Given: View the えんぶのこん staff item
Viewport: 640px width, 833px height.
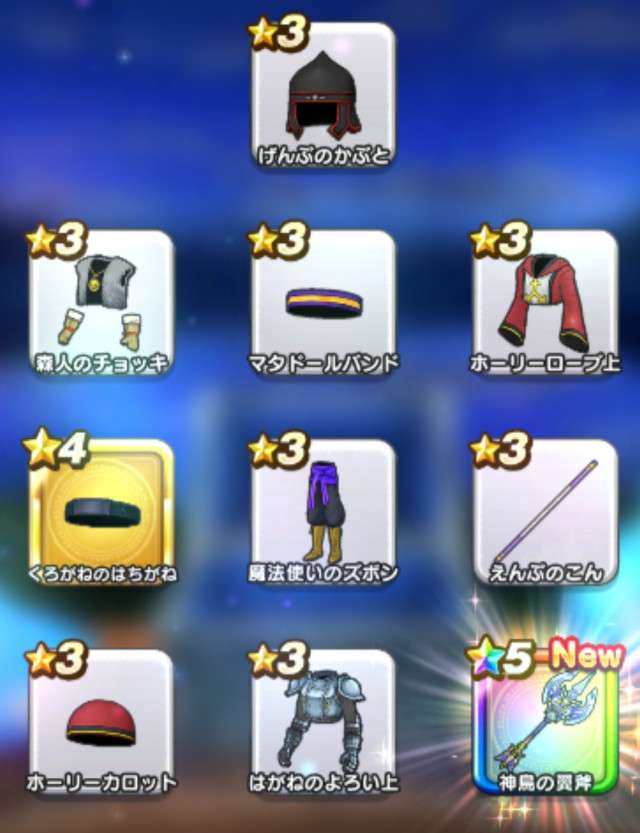Looking at the screenshot, I should (545, 513).
